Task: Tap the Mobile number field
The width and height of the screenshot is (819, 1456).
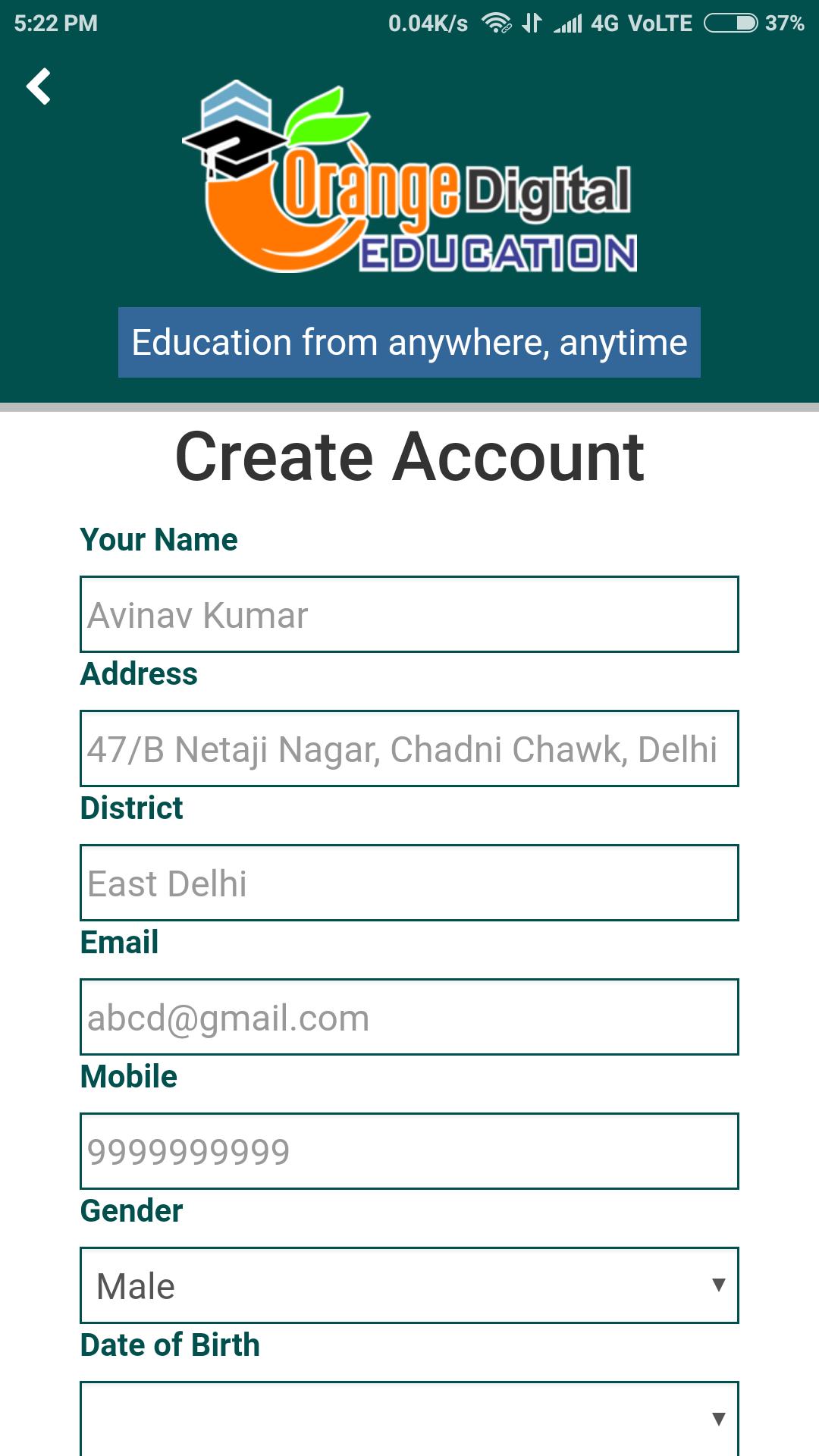Action: click(x=409, y=1151)
